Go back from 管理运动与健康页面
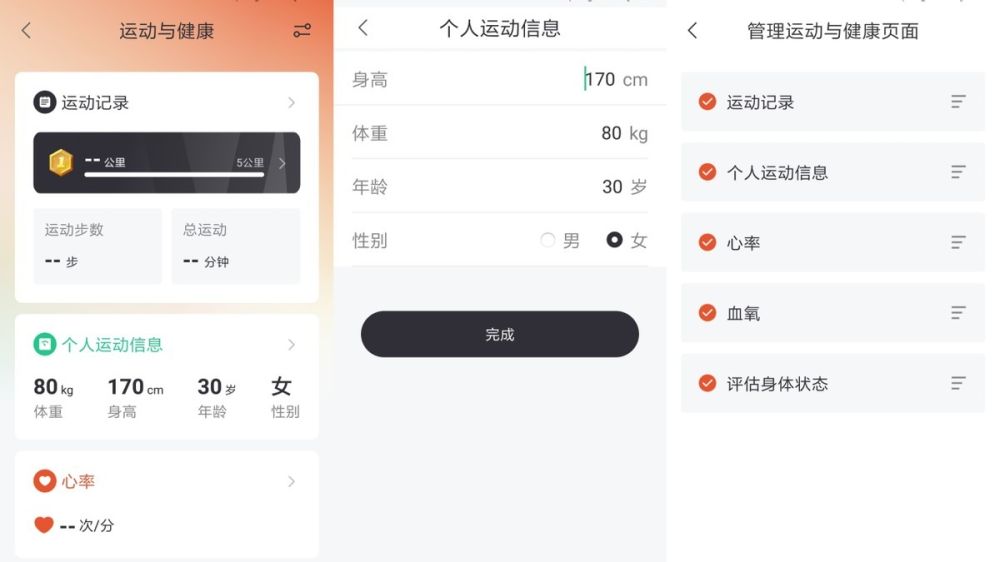Image resolution: width=1000 pixels, height=562 pixels. tap(693, 31)
